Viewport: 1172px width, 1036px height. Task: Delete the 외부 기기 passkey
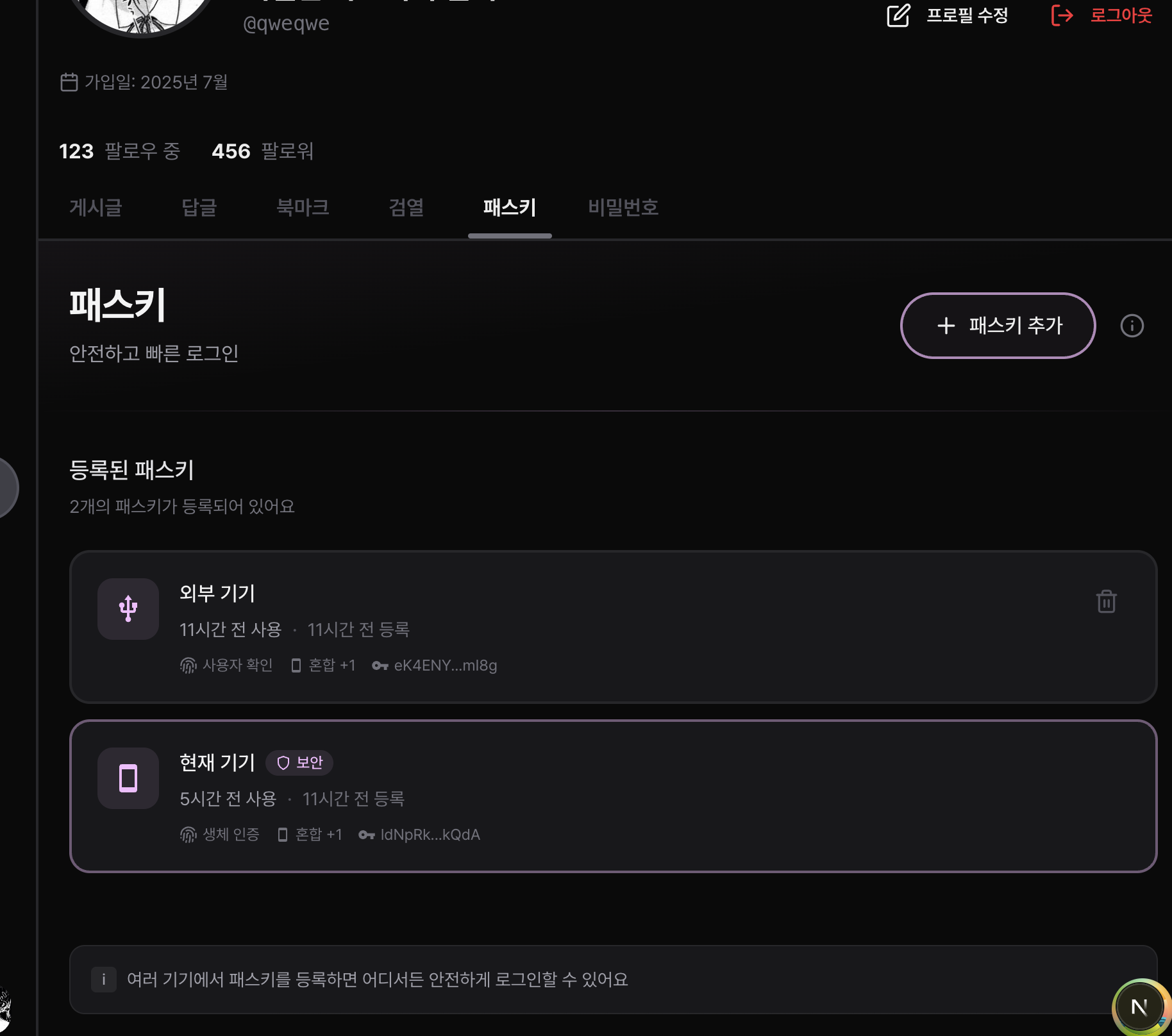(x=1106, y=601)
